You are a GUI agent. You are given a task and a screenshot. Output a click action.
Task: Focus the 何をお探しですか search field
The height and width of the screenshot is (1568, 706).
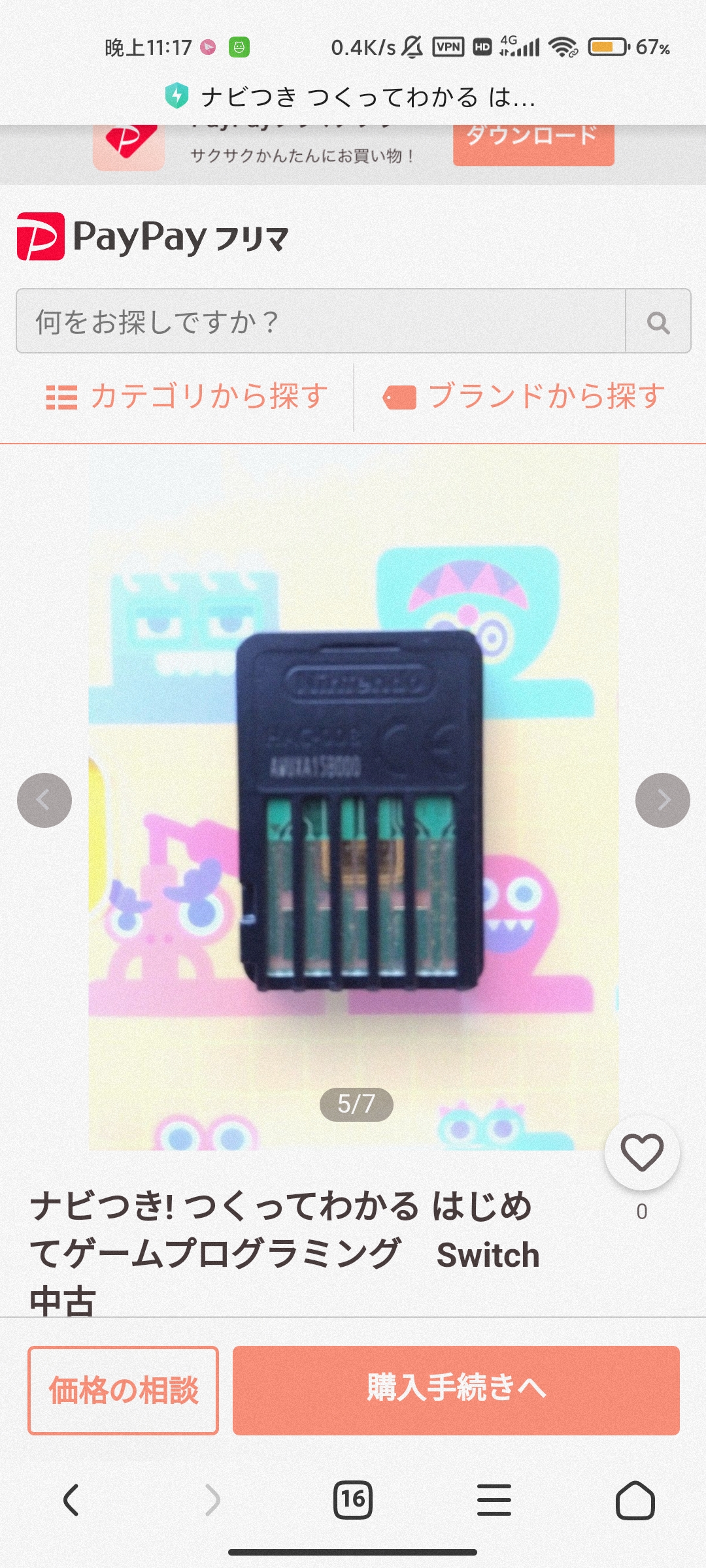coord(320,321)
